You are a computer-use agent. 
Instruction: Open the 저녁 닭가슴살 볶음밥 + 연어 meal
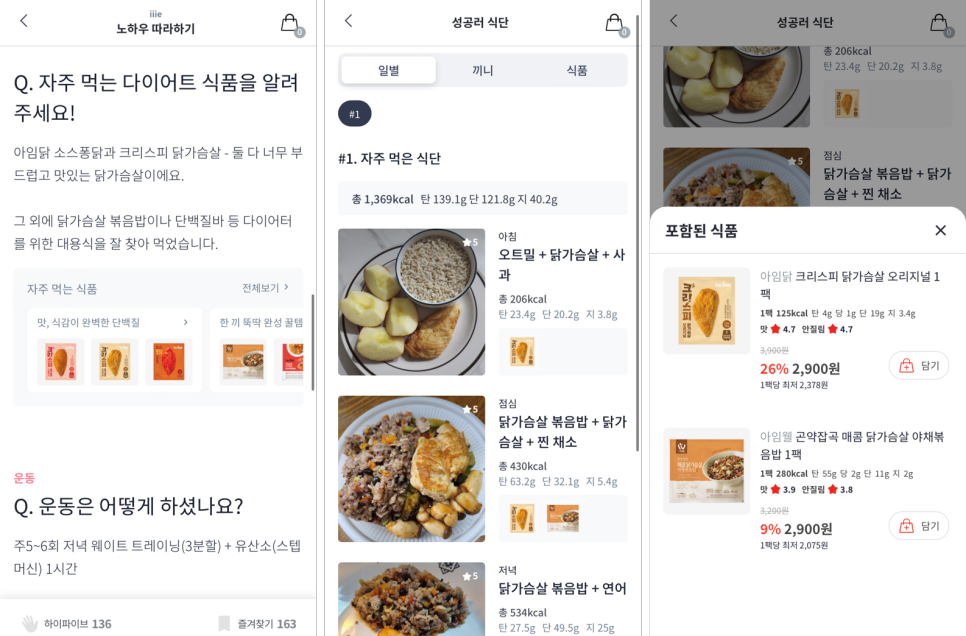click(561, 588)
